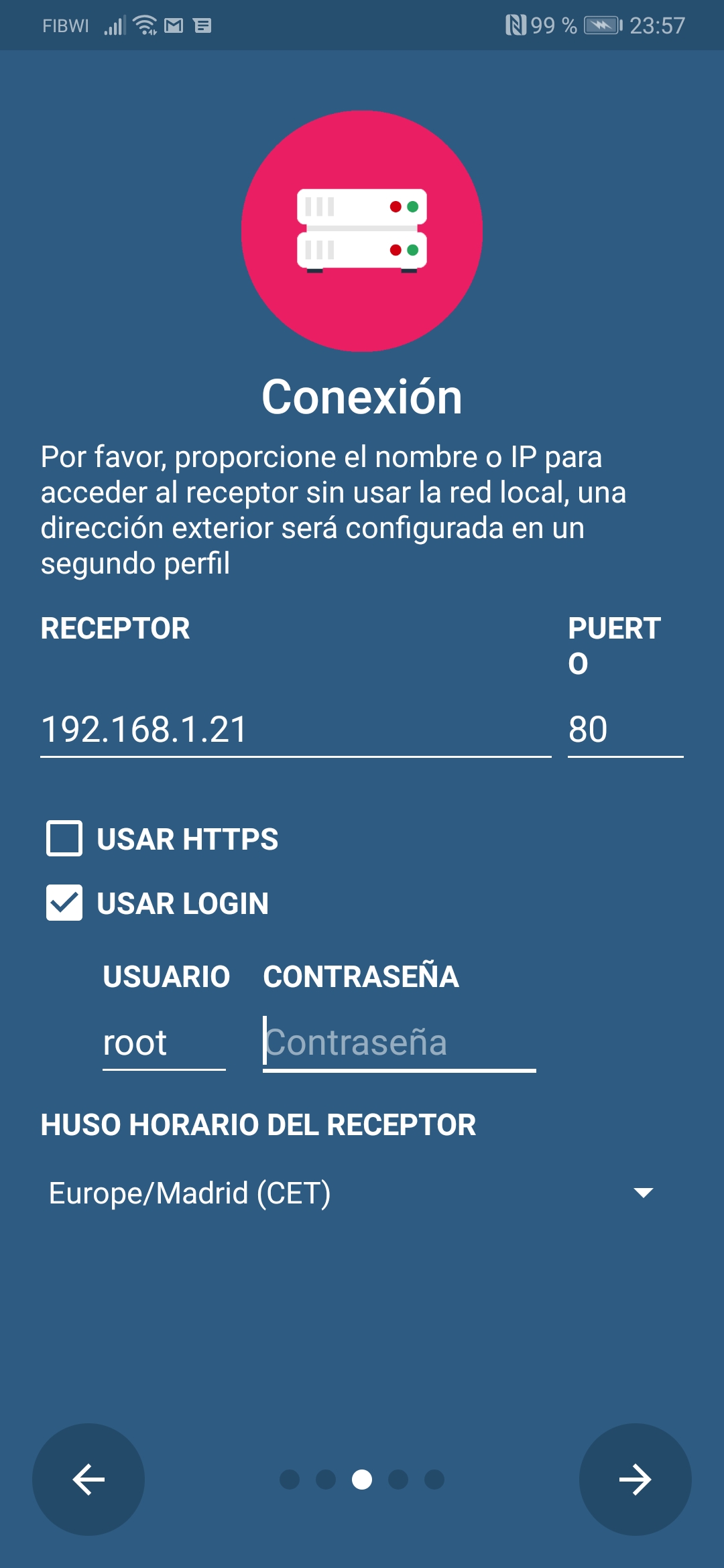Viewport: 724px width, 1568px height.
Task: Enable the Usar HTTPS checkbox
Action: (64, 838)
